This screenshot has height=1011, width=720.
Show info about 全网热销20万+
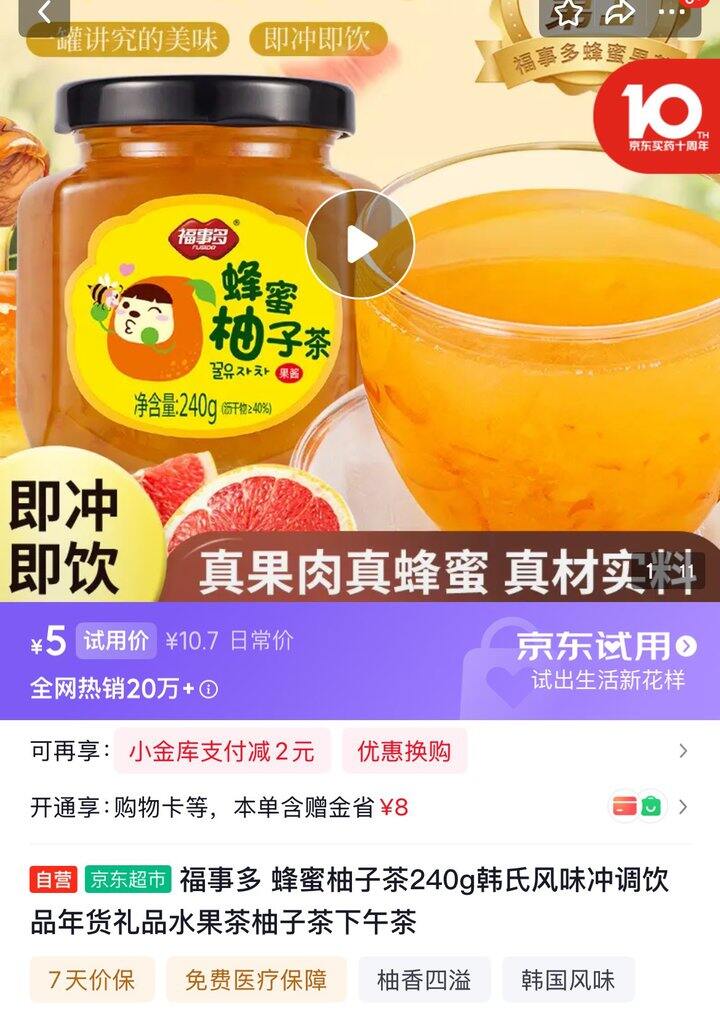(208, 689)
